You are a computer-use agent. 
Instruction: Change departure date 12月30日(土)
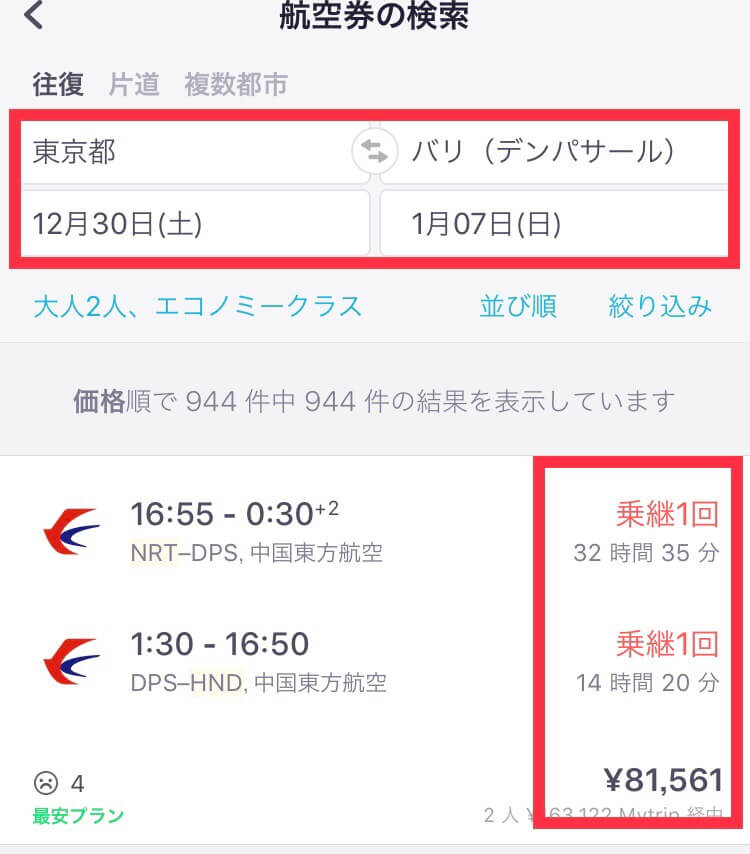point(190,224)
